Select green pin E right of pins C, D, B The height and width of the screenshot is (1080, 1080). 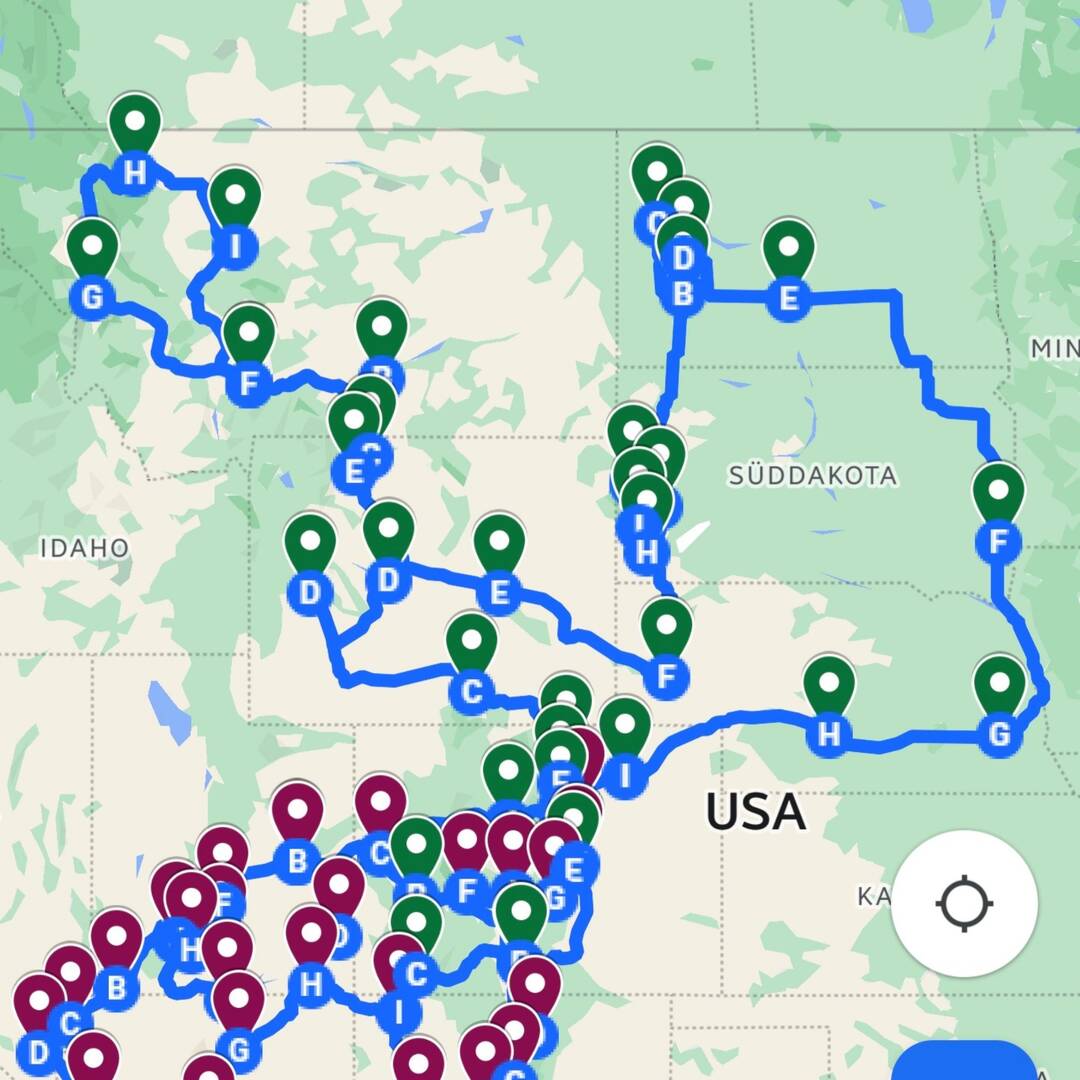click(788, 254)
